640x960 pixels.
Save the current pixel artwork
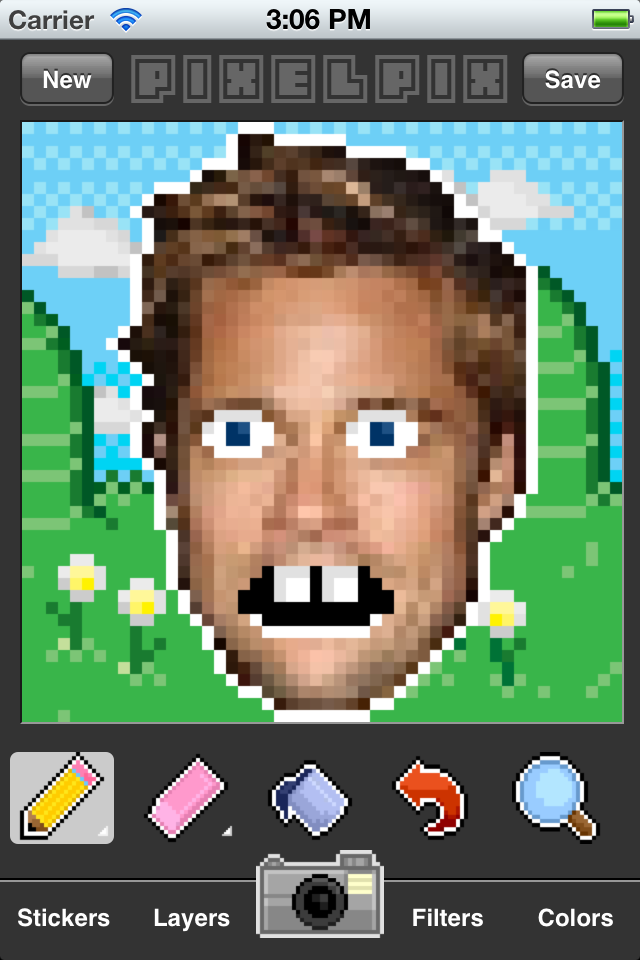[x=572, y=80]
